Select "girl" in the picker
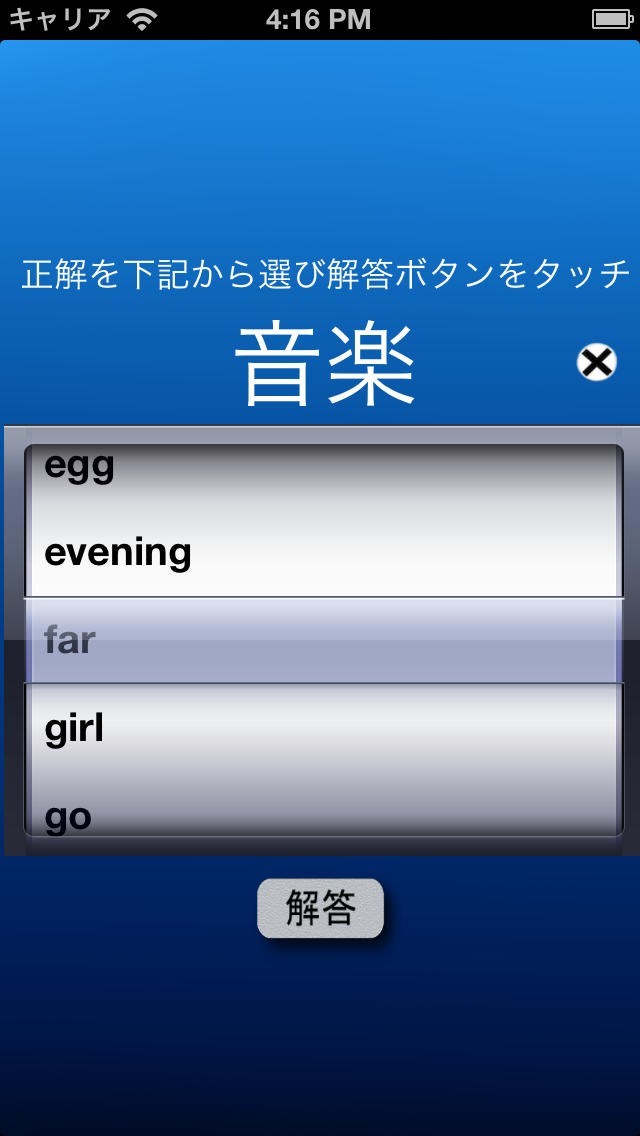640x1136 pixels. point(75,729)
